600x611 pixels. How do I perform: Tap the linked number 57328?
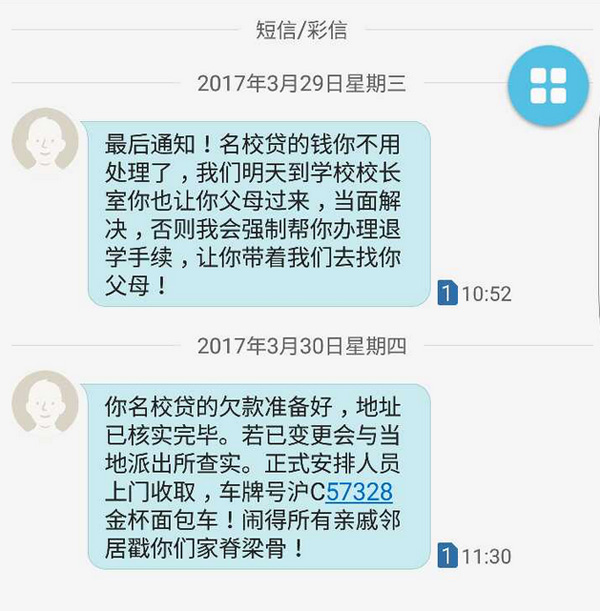359,493
